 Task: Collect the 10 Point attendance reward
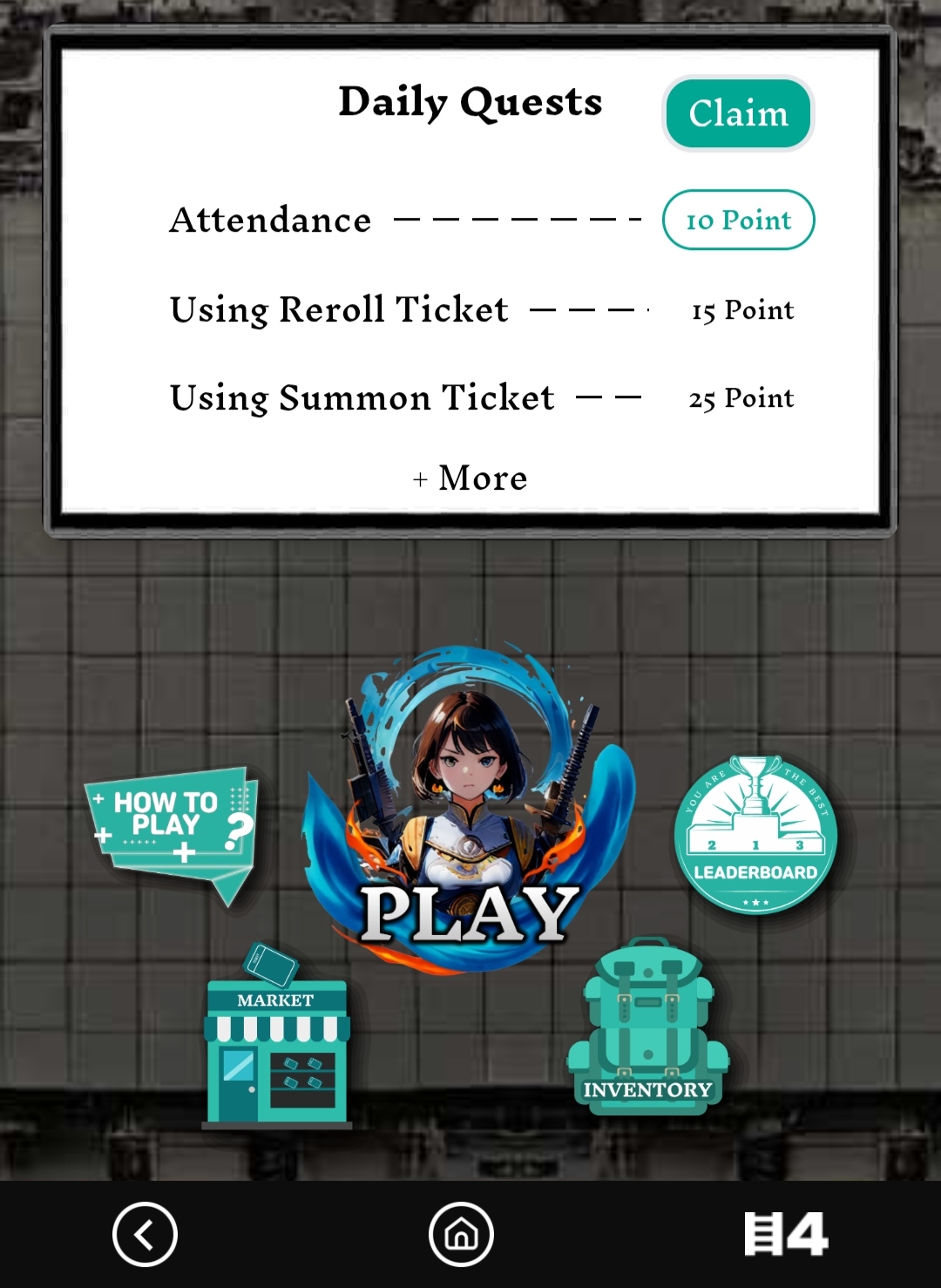tap(738, 220)
